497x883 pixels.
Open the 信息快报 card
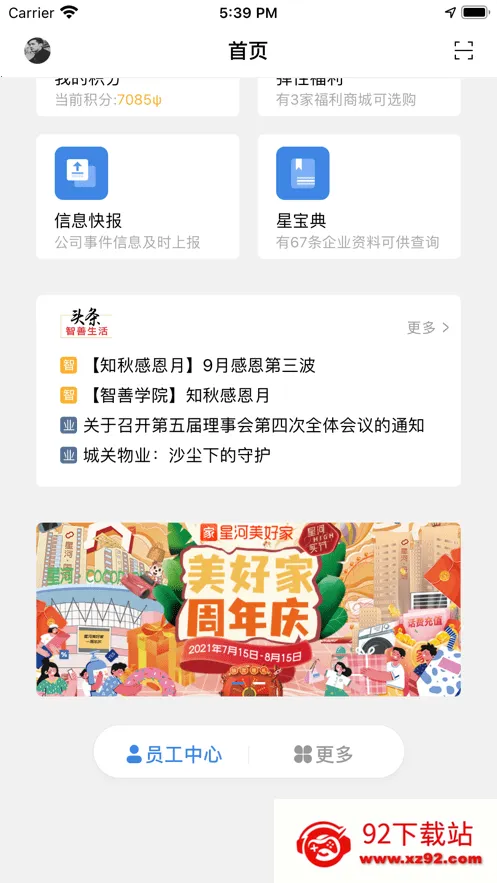138,197
